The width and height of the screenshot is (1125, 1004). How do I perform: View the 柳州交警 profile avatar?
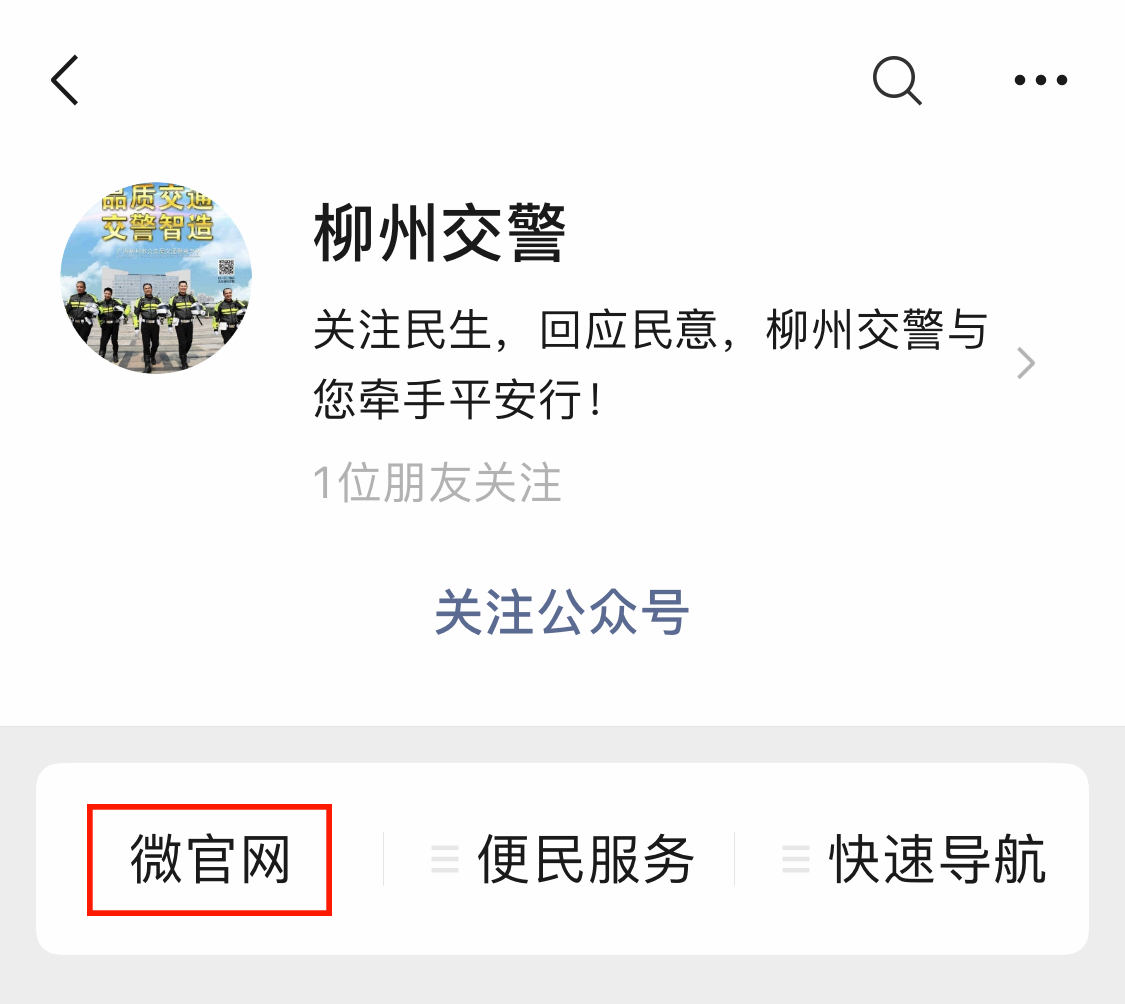click(x=155, y=277)
